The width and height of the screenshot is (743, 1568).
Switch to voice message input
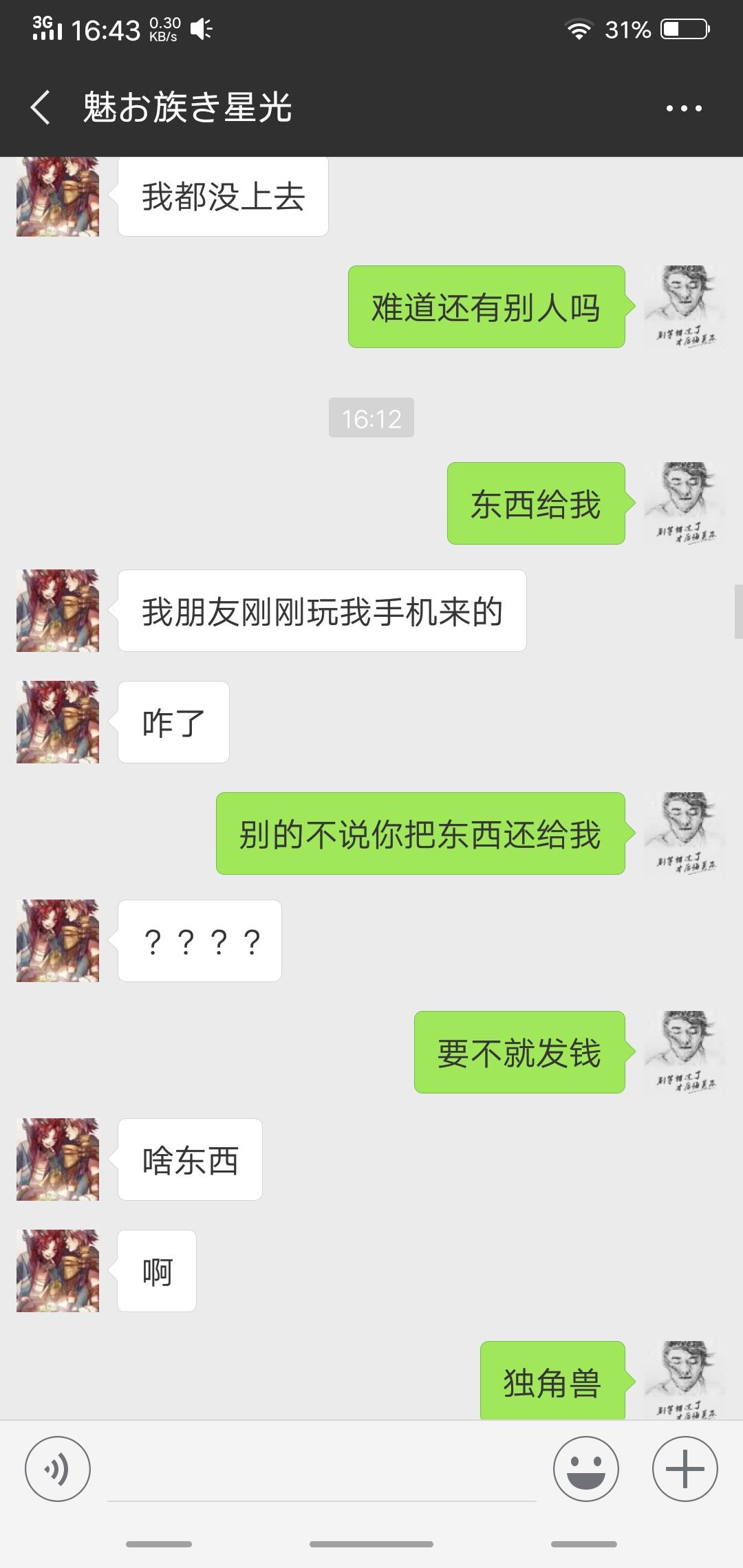pyautogui.click(x=57, y=1468)
